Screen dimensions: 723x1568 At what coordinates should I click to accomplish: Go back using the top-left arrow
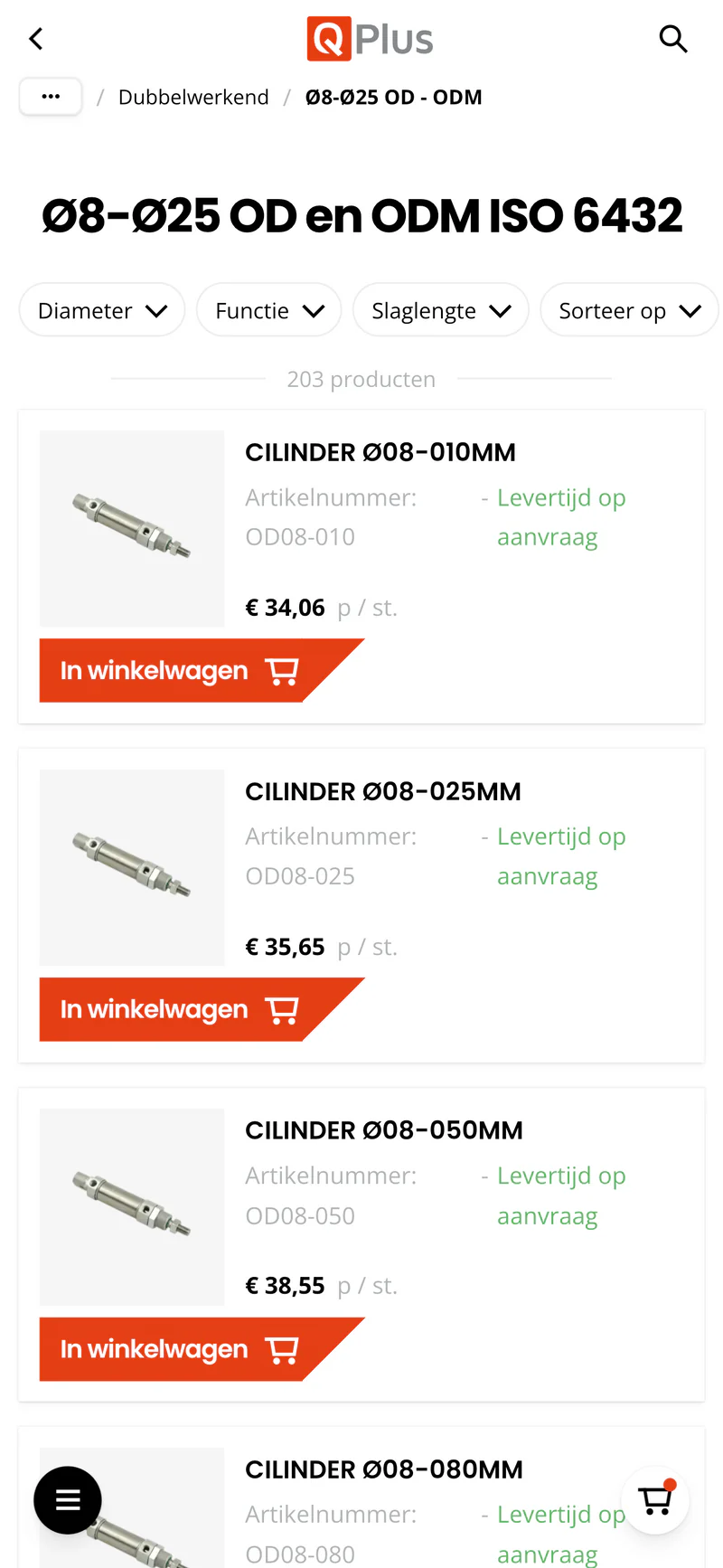point(36,39)
